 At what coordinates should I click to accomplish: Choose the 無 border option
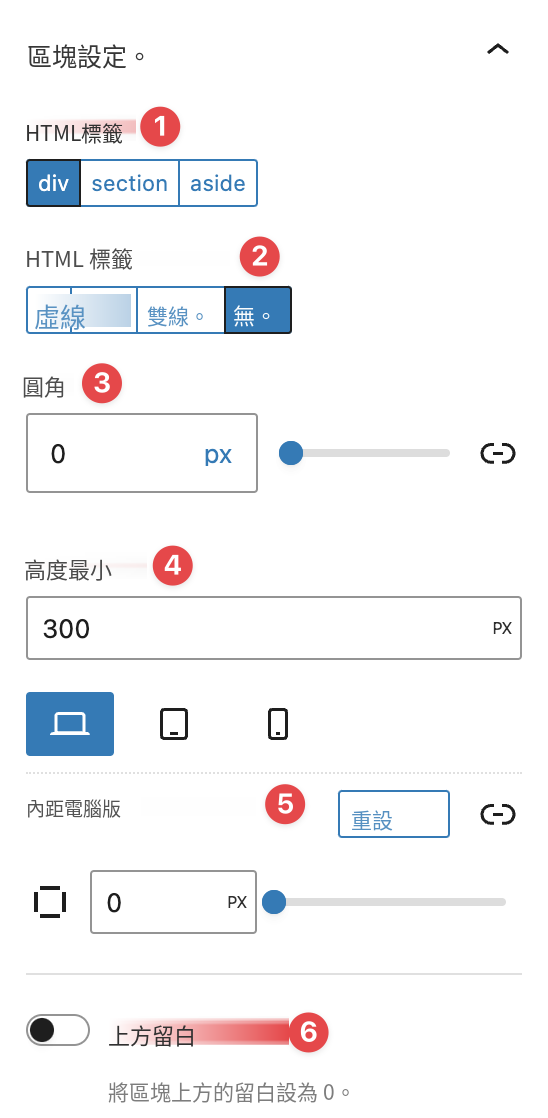click(258, 310)
